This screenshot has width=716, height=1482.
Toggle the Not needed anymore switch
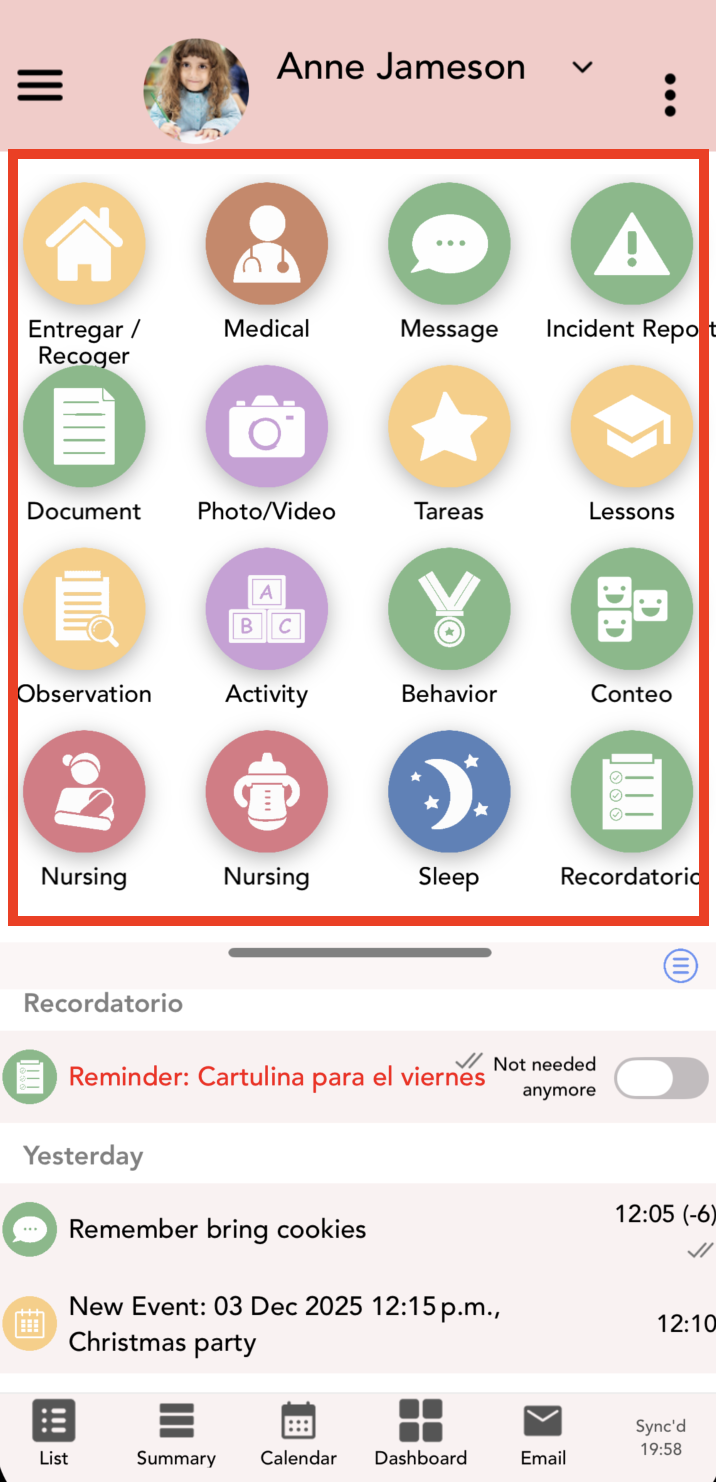pyautogui.click(x=661, y=1078)
